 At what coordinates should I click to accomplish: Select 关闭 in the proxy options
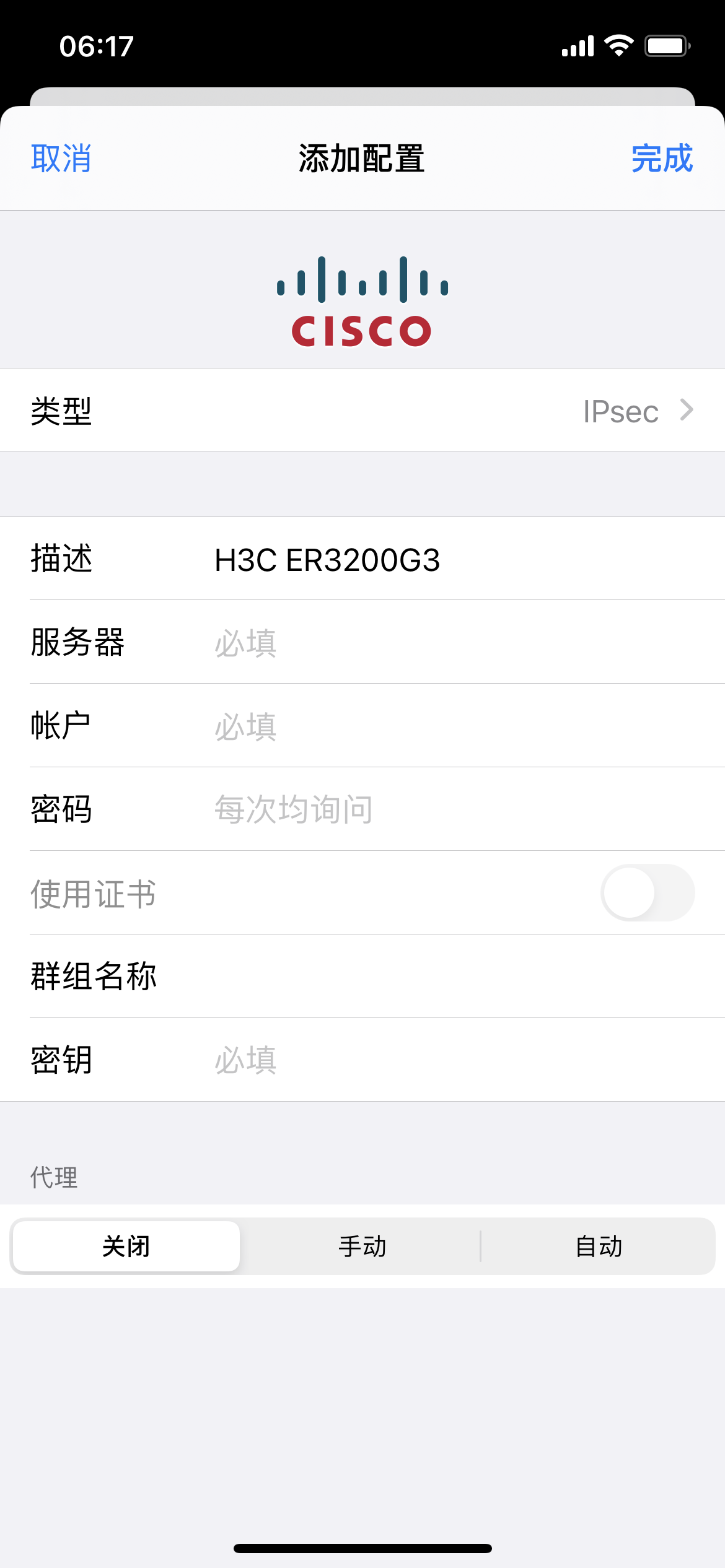126,1246
